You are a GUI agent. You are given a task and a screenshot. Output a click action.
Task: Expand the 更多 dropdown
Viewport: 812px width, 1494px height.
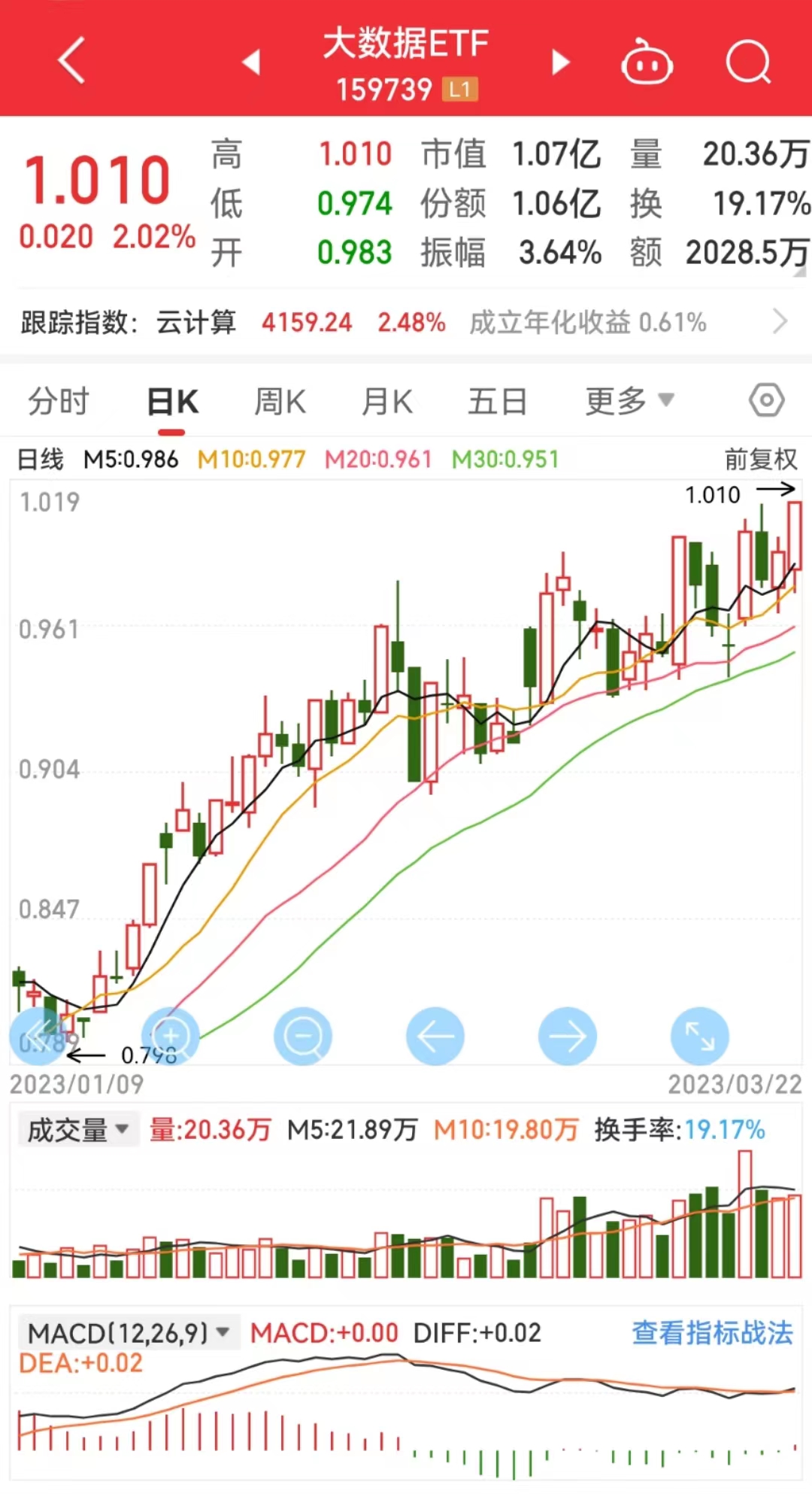630,401
